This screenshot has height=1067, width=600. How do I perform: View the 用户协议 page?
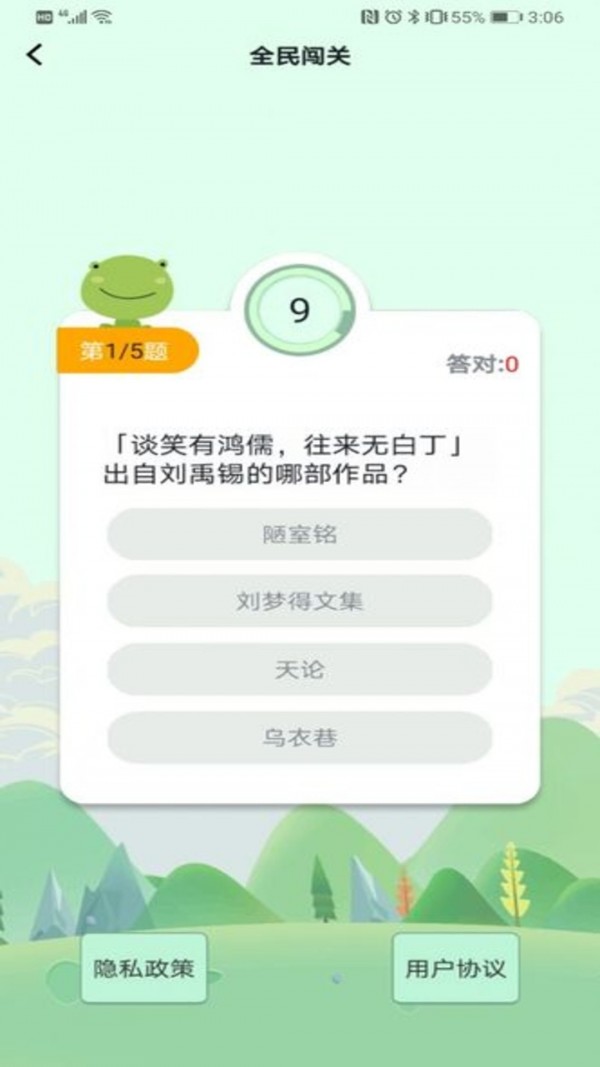455,968
